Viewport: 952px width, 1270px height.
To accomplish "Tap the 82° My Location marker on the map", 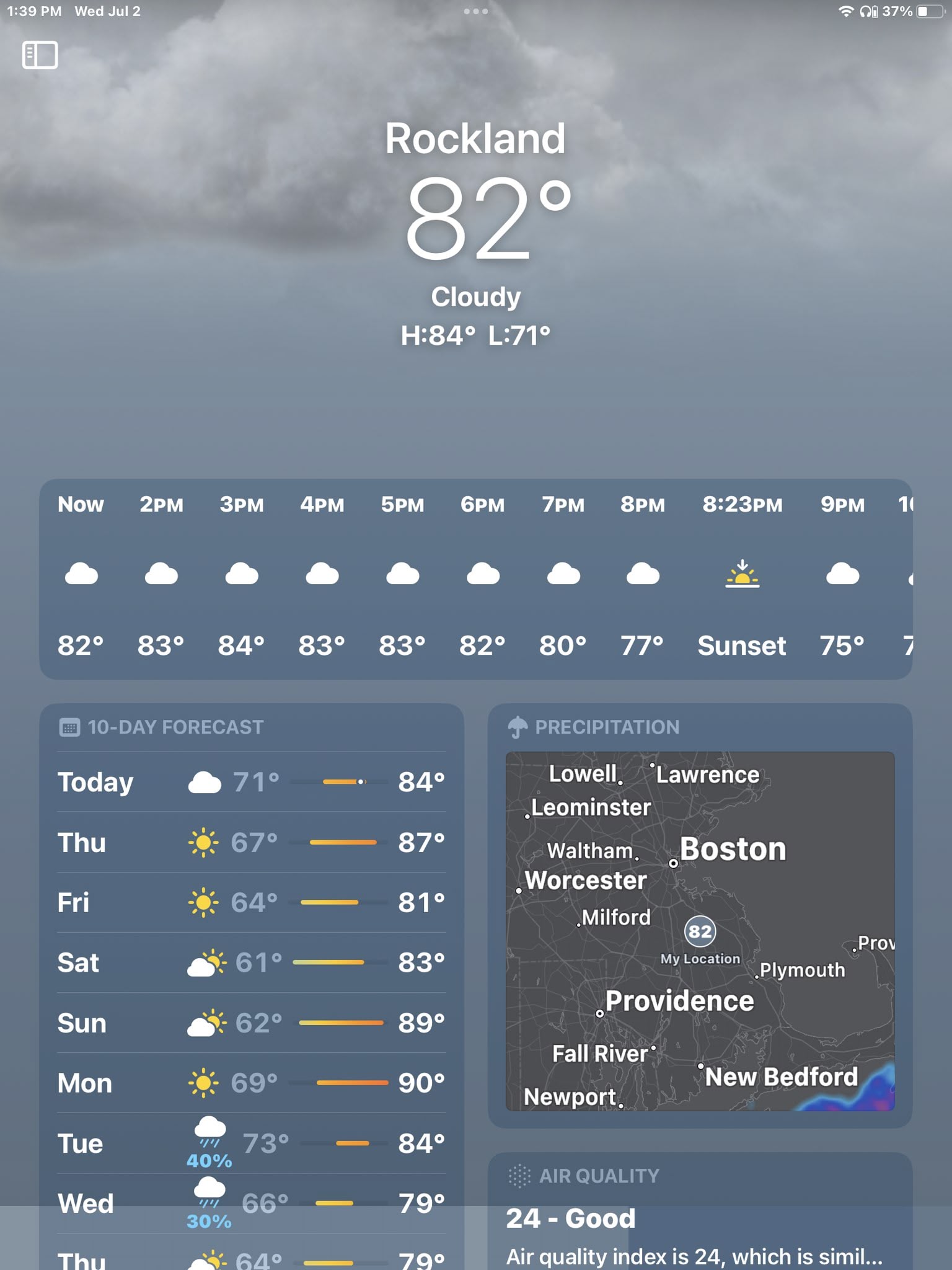I will click(x=699, y=932).
